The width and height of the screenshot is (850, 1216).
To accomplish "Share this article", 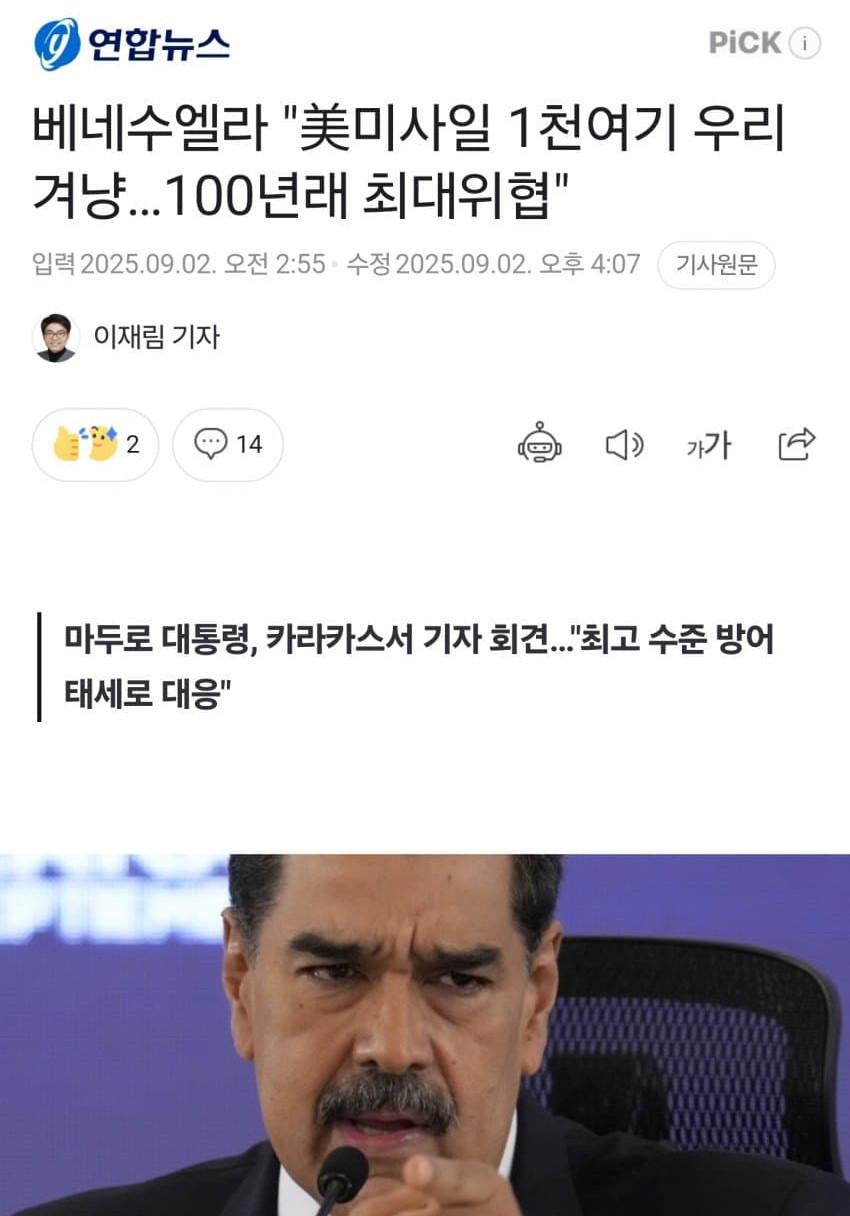I will (x=796, y=444).
